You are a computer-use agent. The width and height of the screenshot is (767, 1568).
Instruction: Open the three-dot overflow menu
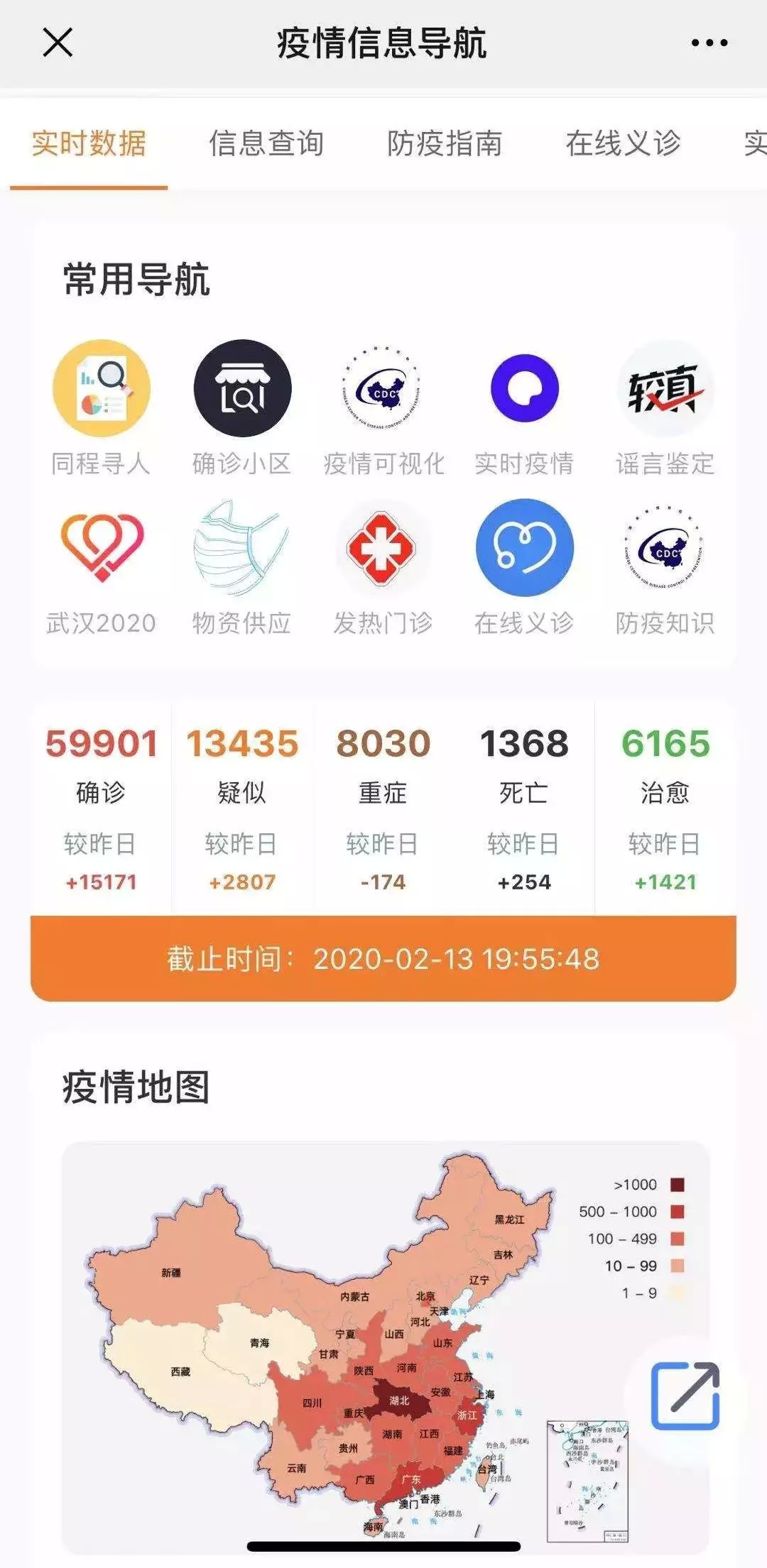pos(709,43)
